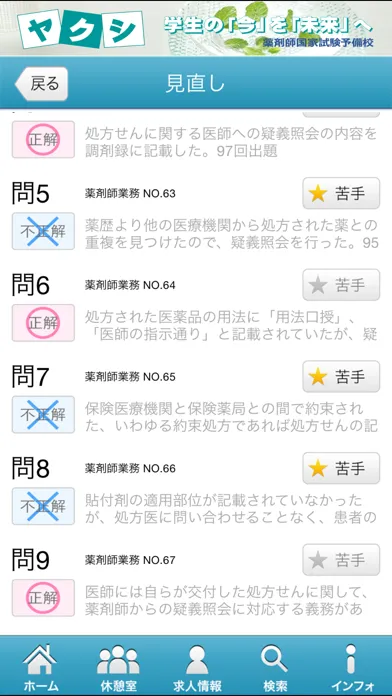The image size is (392, 696).
Task: View question 問7 about 約束処方
Action: (196, 399)
